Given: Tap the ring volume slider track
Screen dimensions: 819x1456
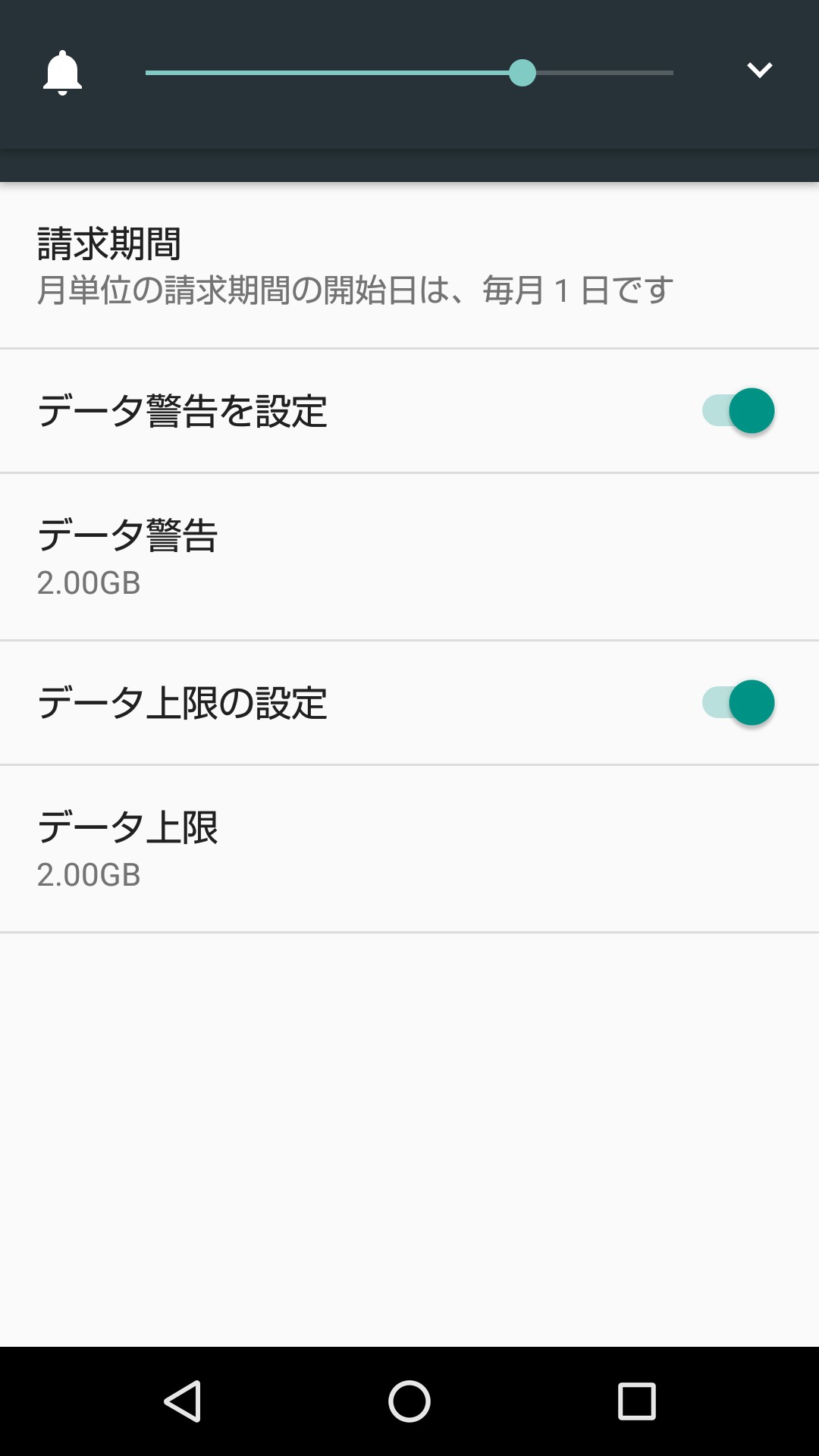Looking at the screenshot, I should pyautogui.click(x=409, y=73).
